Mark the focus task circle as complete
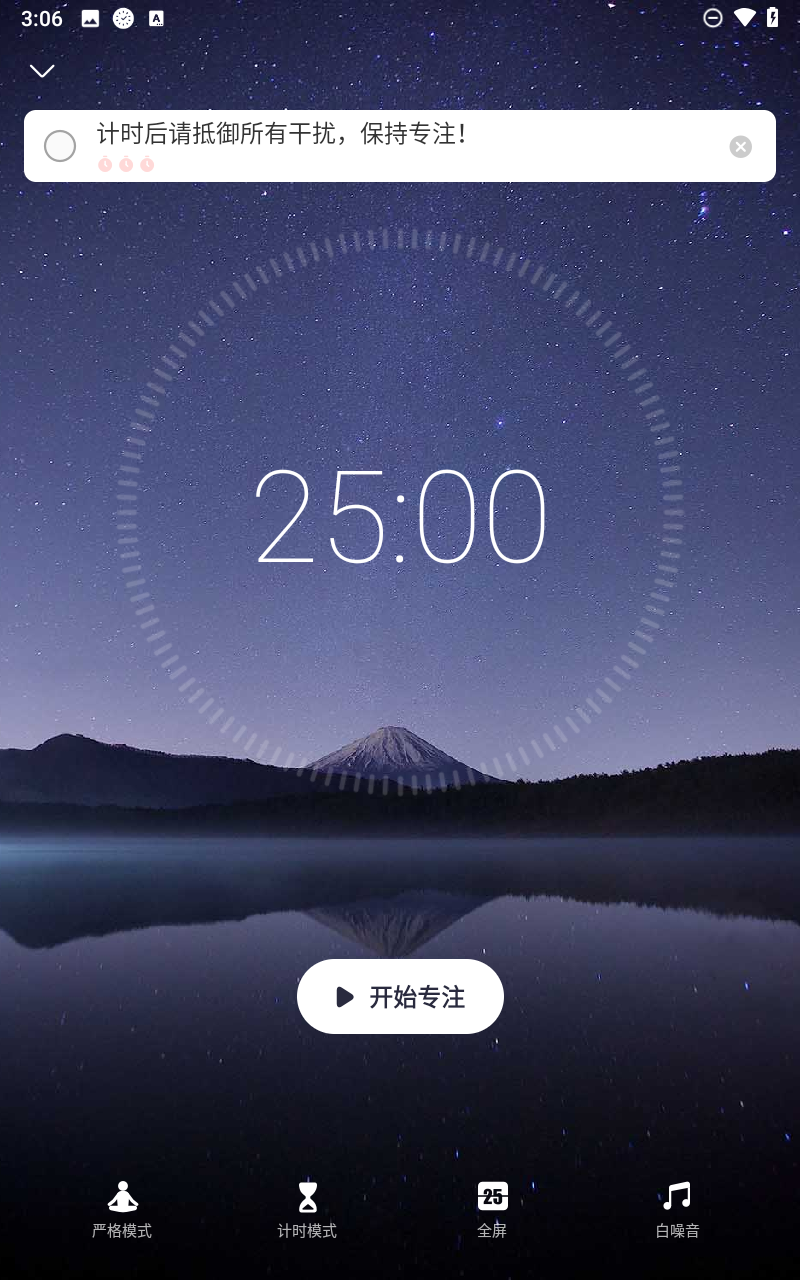800x1280 pixels. pyautogui.click(x=60, y=146)
